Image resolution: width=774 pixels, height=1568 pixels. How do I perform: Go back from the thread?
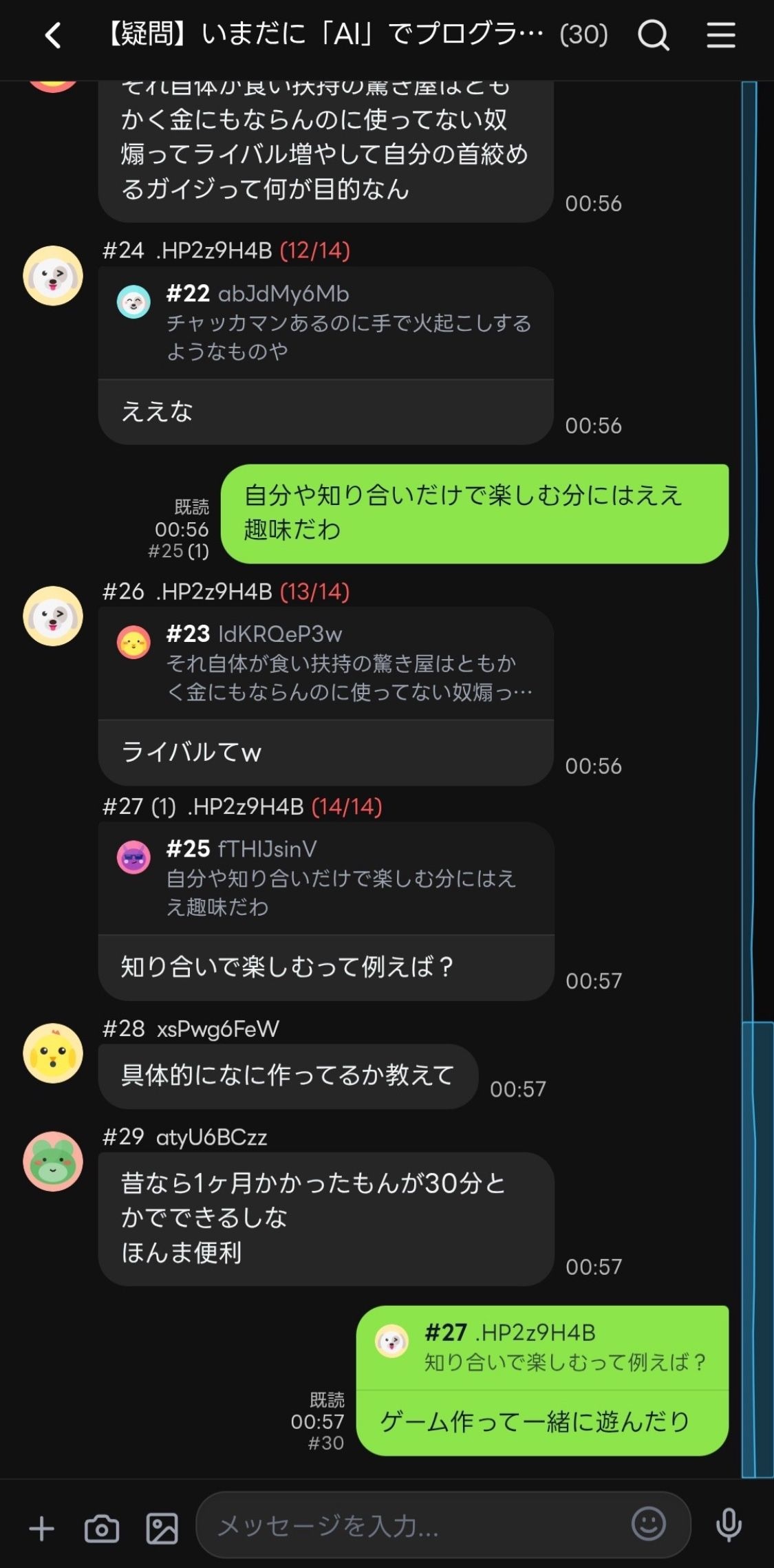point(53,35)
